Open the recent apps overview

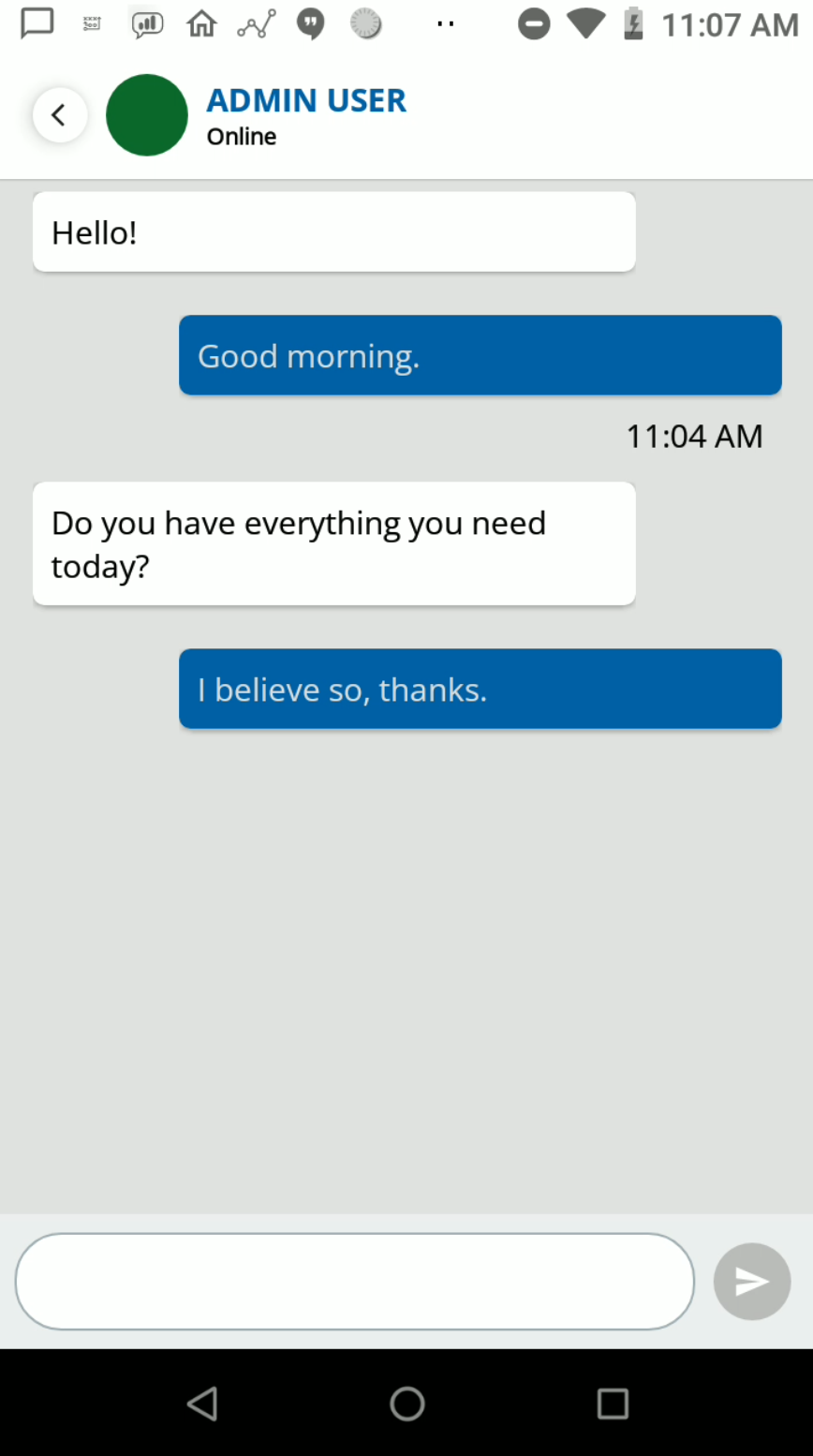(x=613, y=1403)
